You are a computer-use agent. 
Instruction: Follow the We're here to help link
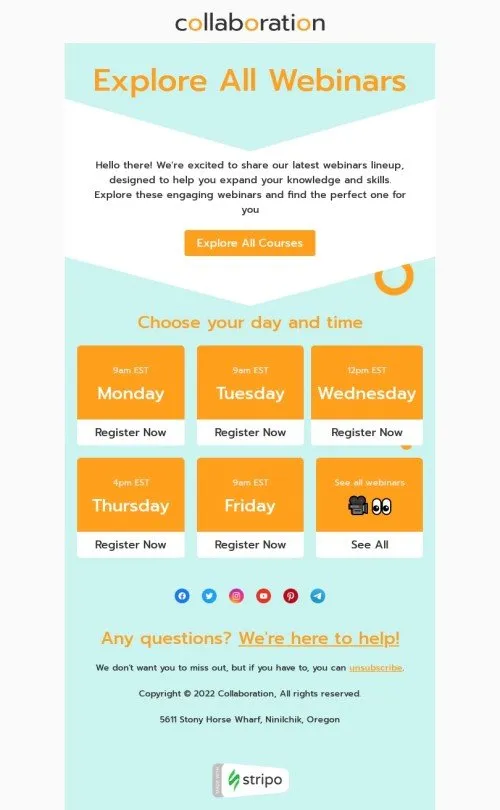tap(319, 638)
